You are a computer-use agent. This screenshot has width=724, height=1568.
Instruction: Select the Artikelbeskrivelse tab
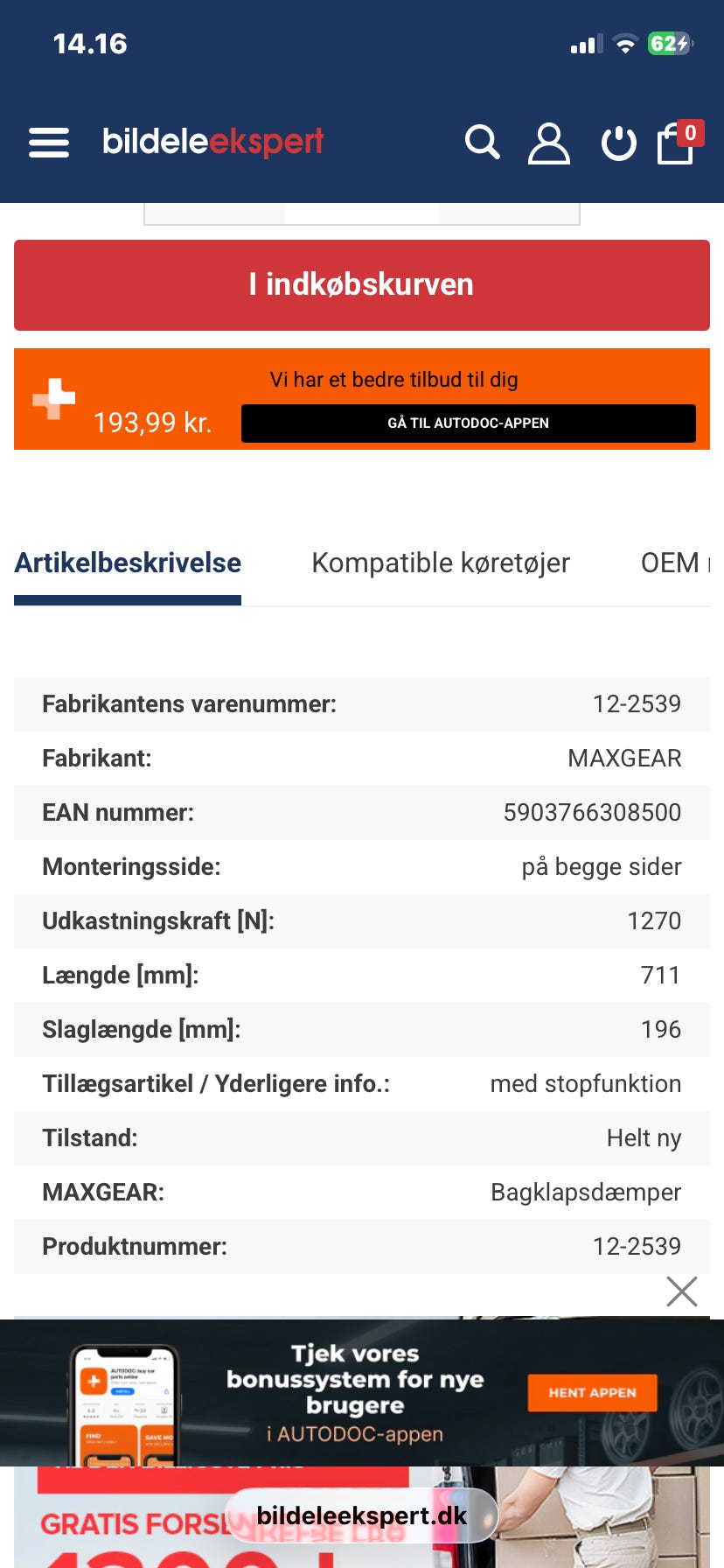128,563
